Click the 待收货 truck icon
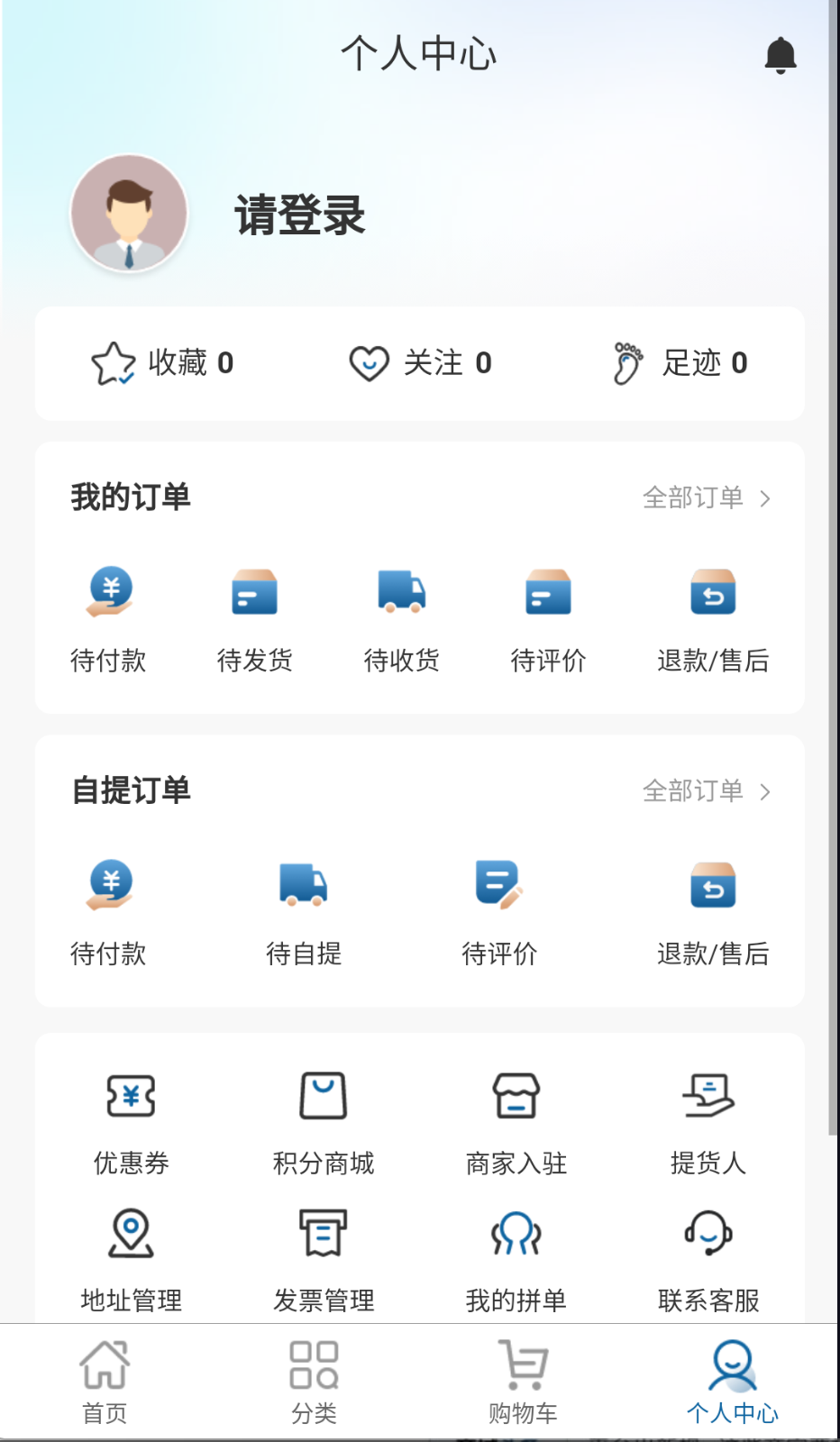The width and height of the screenshot is (840, 1442). coord(401,593)
